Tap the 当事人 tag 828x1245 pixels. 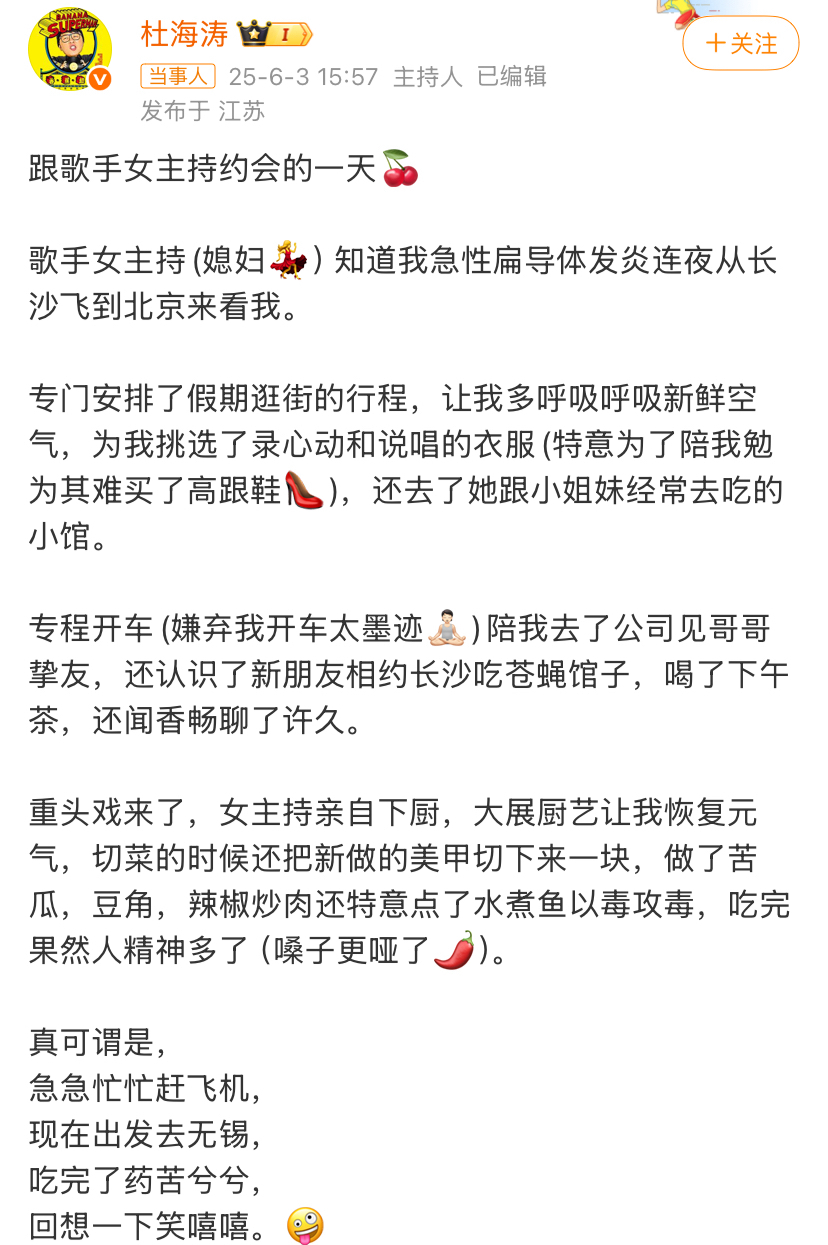tap(177, 76)
